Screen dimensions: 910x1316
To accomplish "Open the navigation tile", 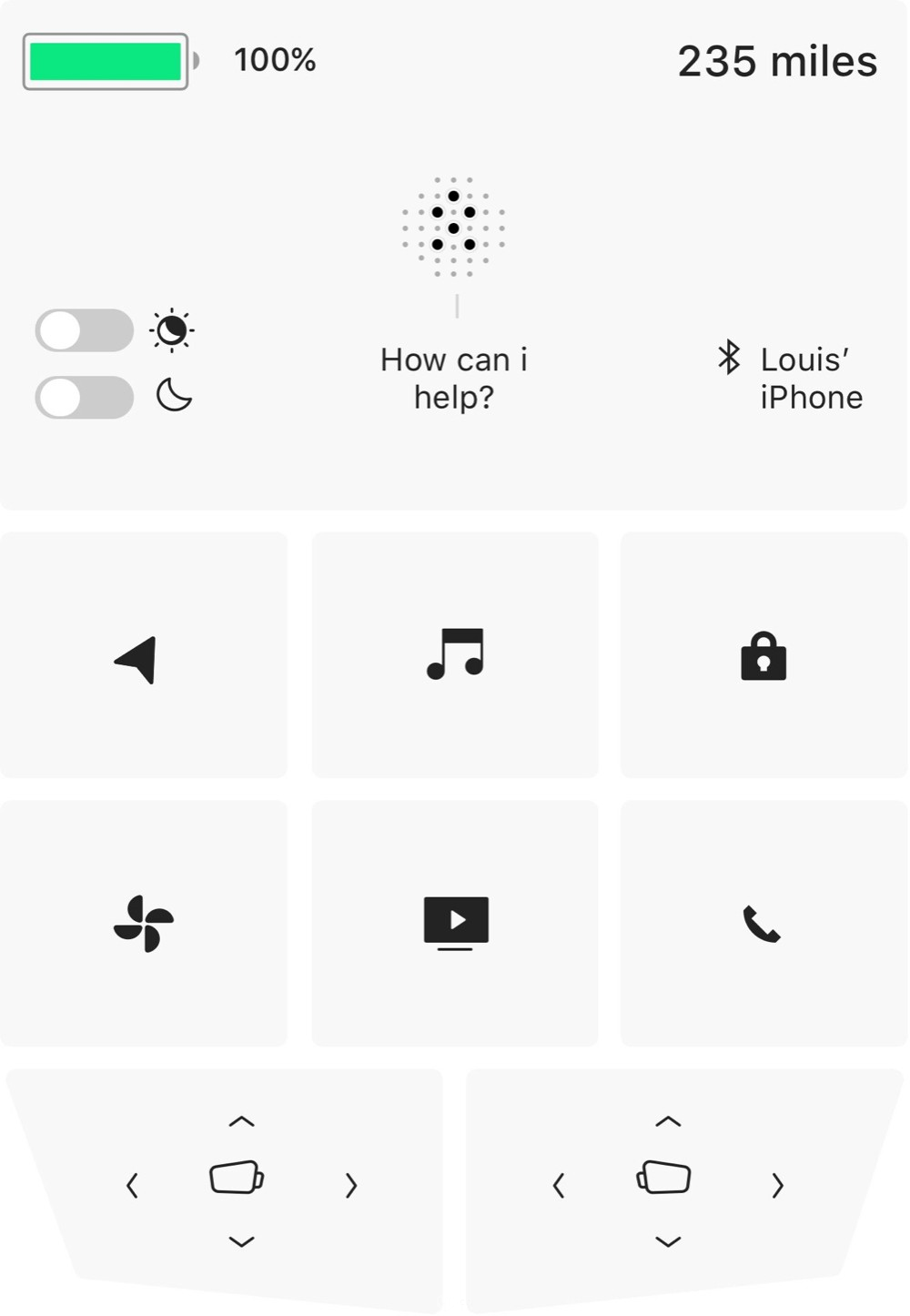I will (143, 655).
